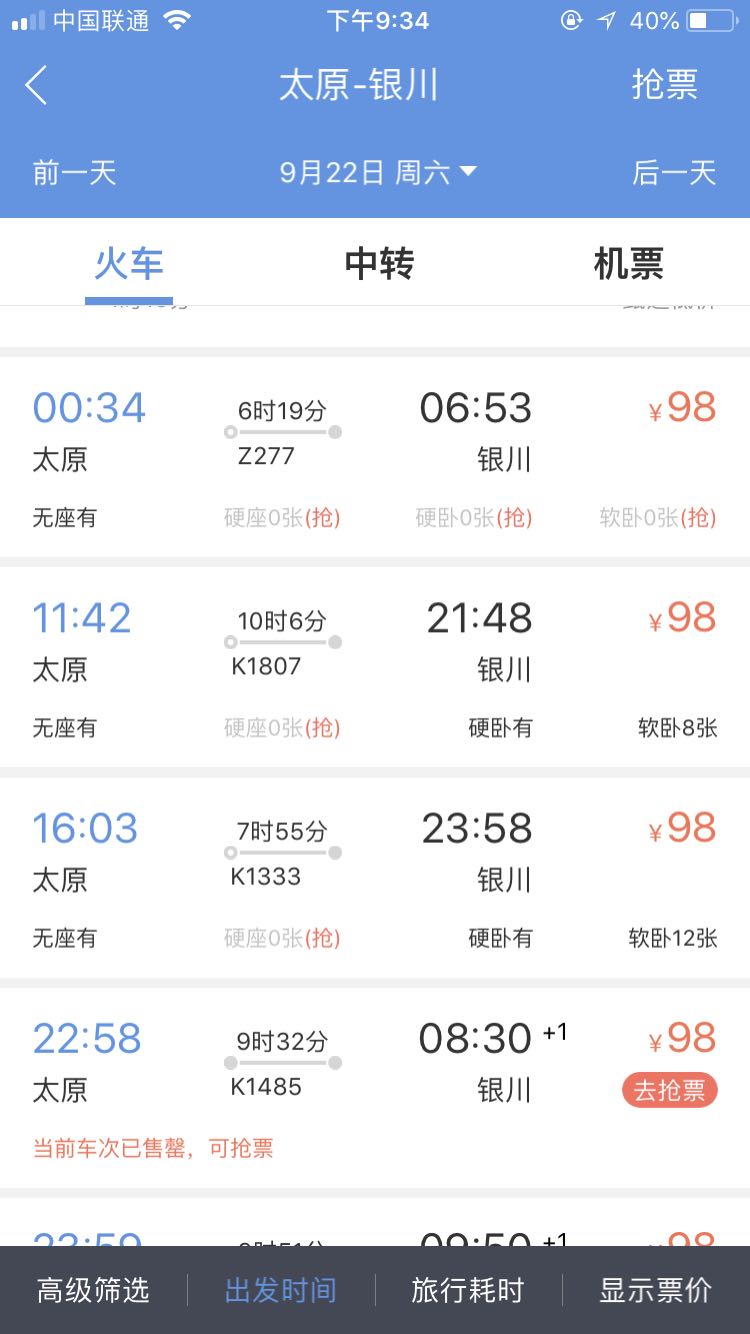Viewport: 750px width, 1334px height.
Task: Switch to the 中转 tab
Action: 379,264
